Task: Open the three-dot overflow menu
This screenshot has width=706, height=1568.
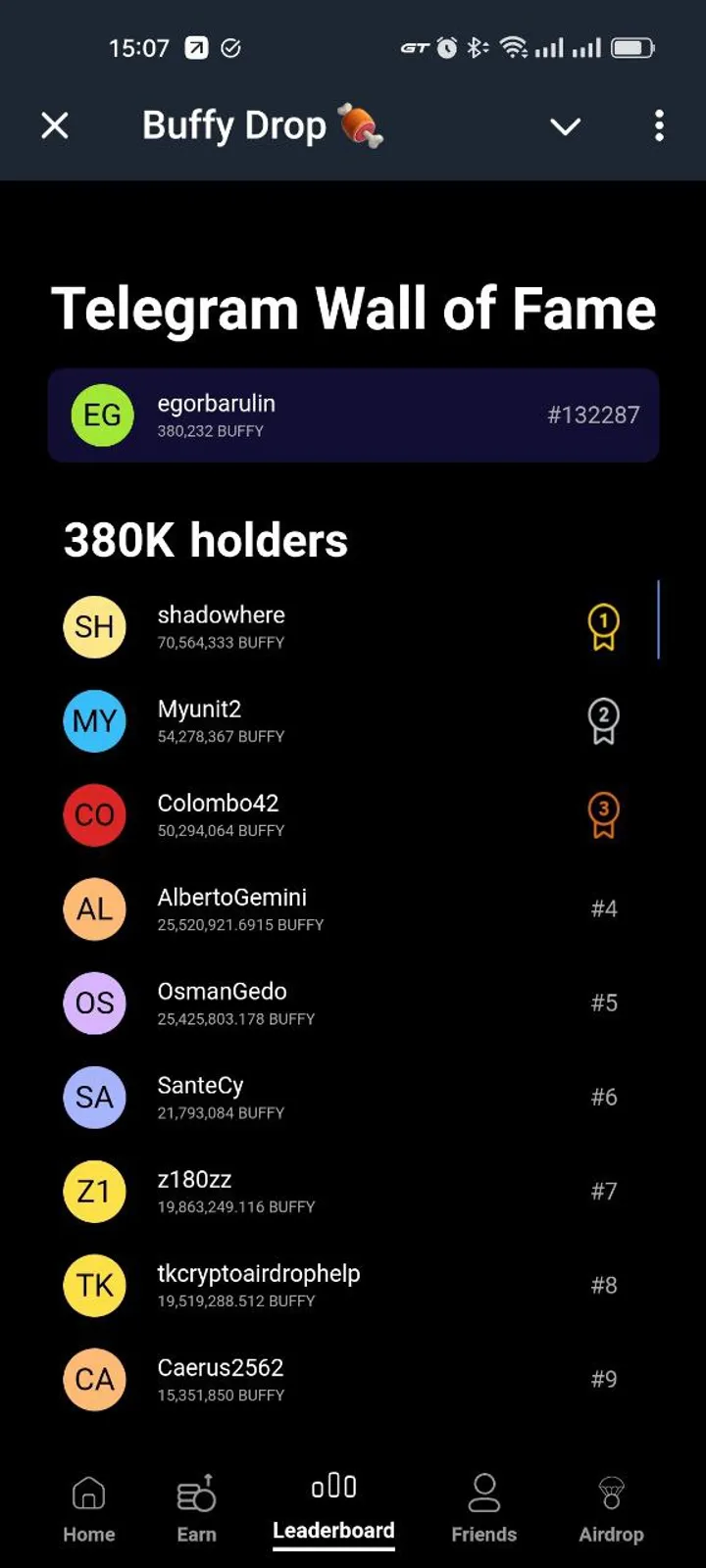Action: (659, 125)
